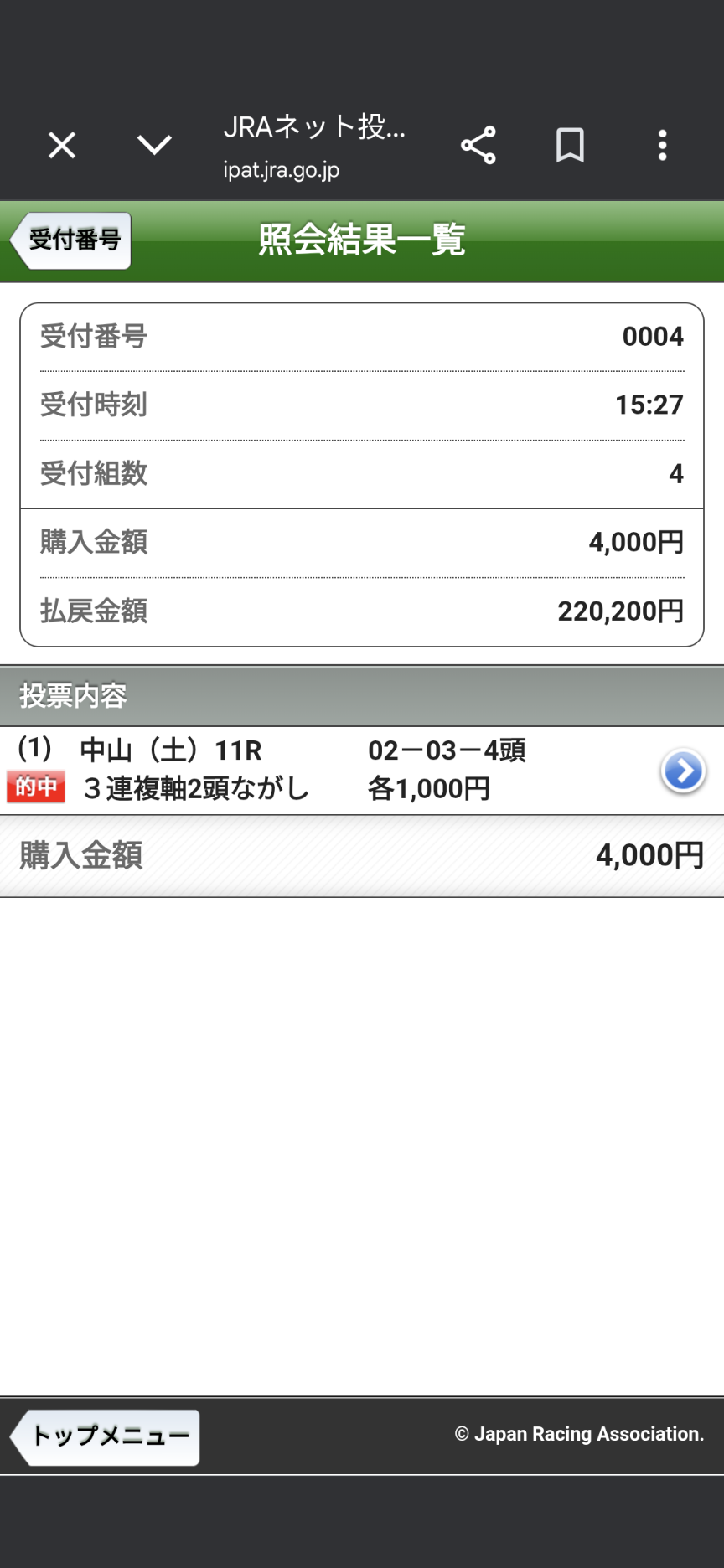Open the browser overflow menu
Viewport: 724px width, 1568px height.
coord(662,146)
